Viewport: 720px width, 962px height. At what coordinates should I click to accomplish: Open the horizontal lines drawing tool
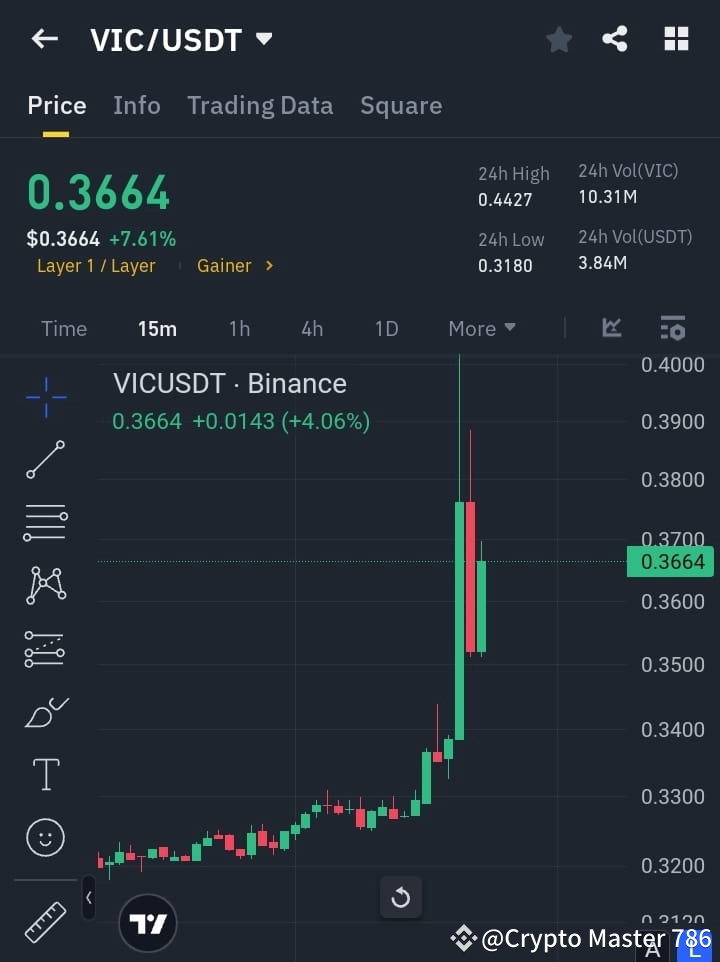(x=45, y=523)
